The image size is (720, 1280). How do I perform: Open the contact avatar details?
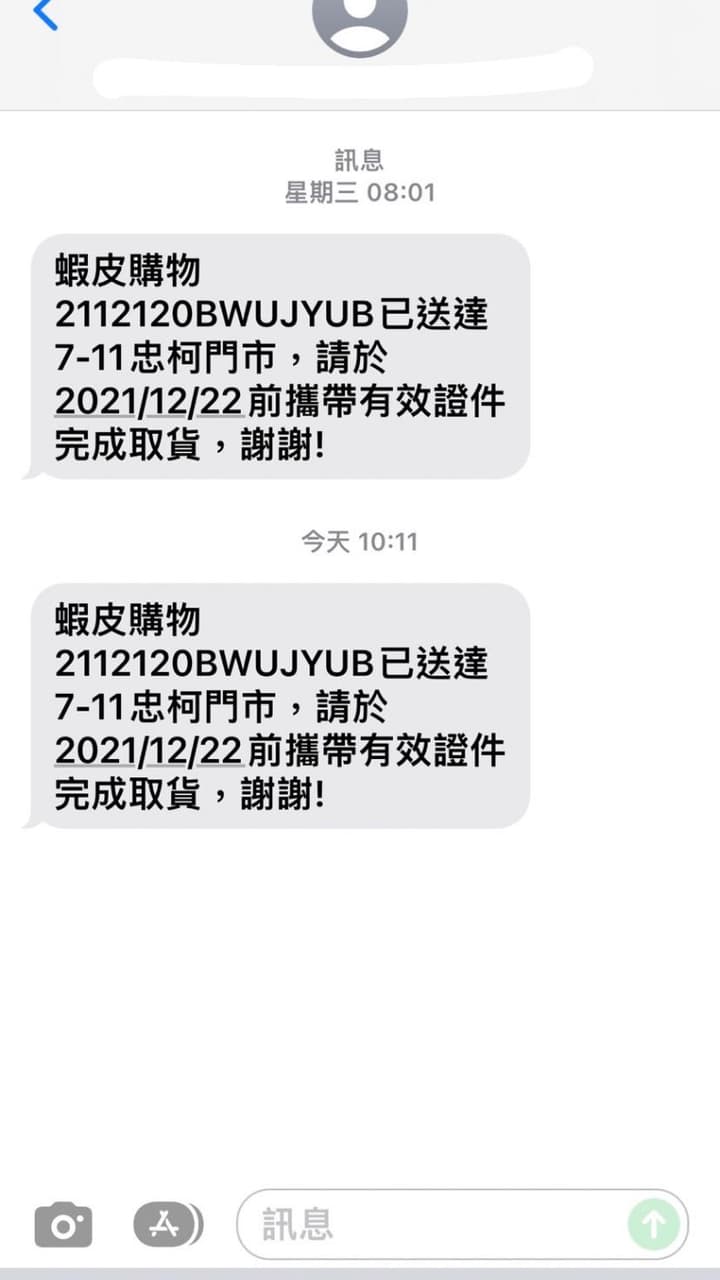[360, 22]
